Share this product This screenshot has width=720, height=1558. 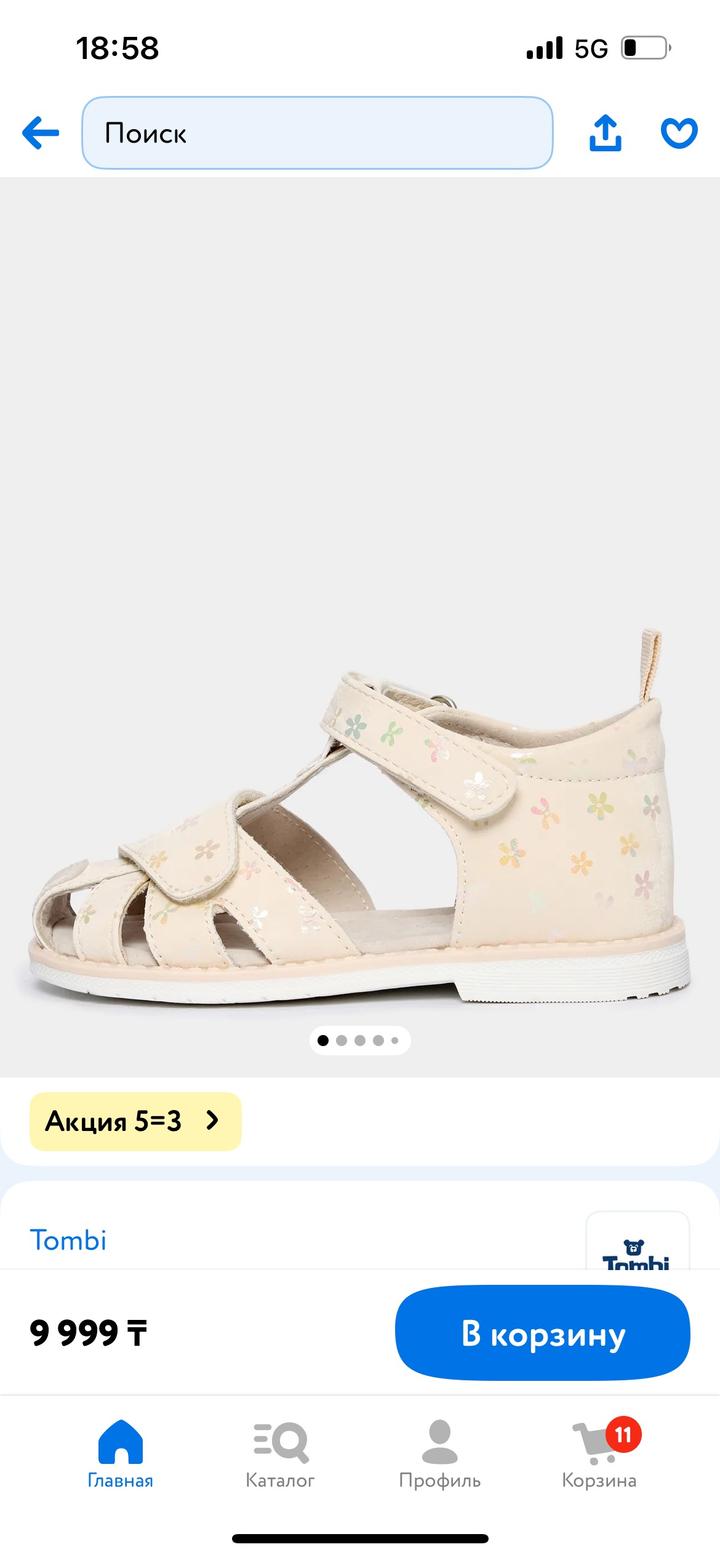(x=605, y=133)
